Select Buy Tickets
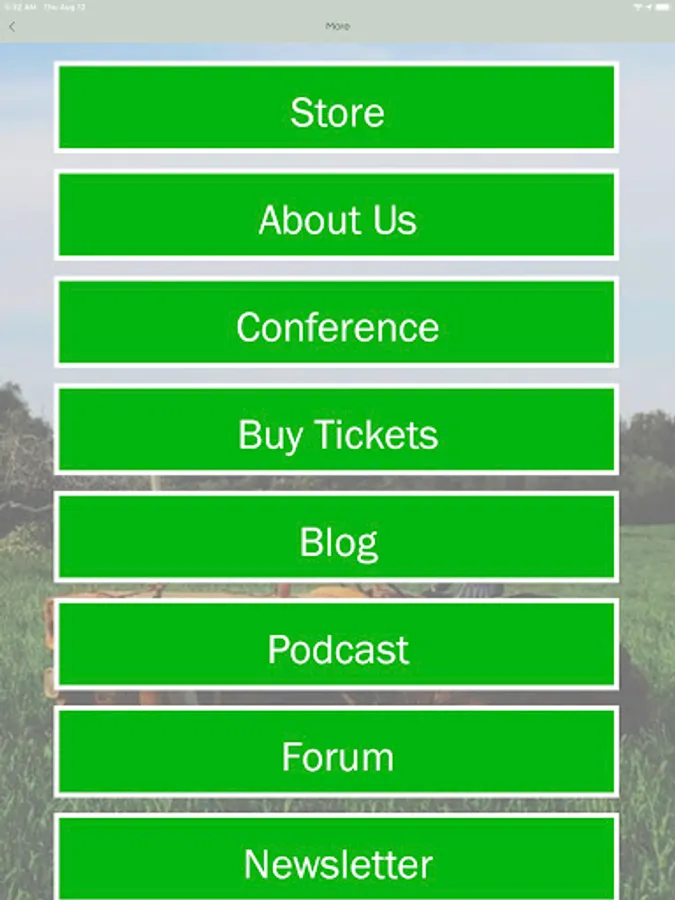Image resolution: width=675 pixels, height=900 pixels. [x=337, y=430]
